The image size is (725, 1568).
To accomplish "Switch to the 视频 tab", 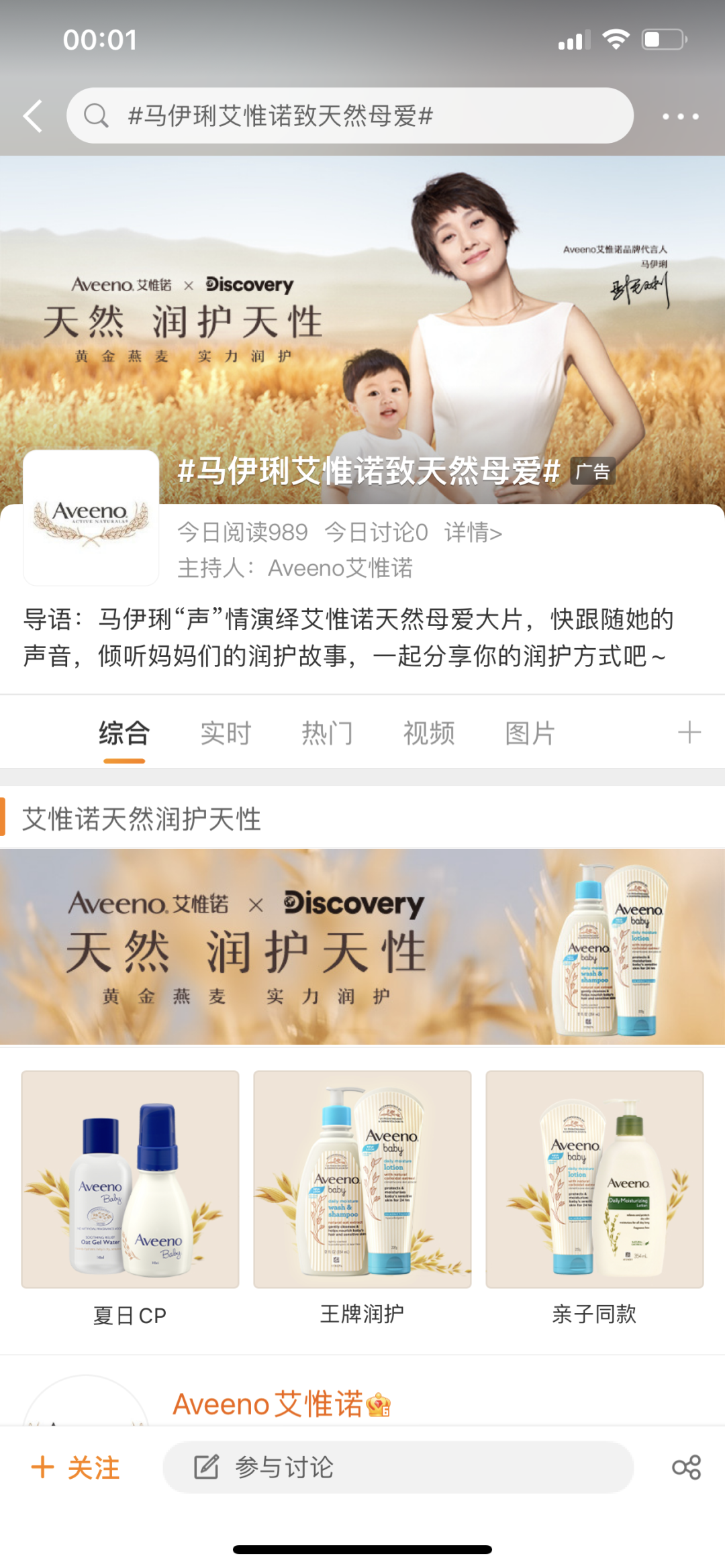I will click(x=428, y=733).
